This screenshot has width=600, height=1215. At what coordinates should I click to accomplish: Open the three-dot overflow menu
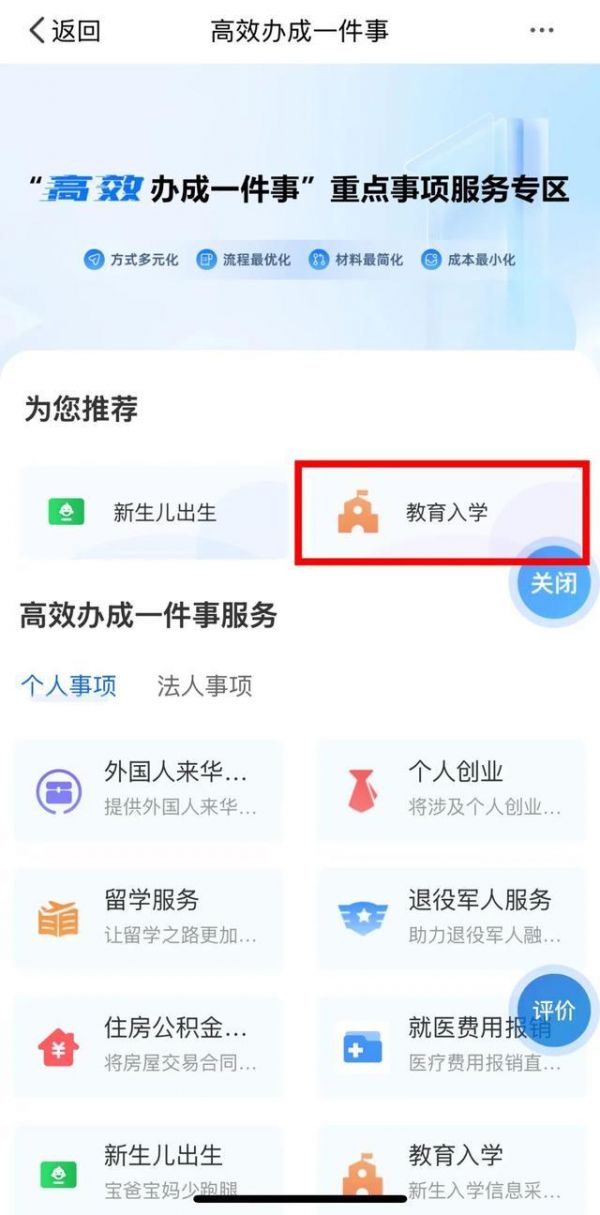[541, 31]
